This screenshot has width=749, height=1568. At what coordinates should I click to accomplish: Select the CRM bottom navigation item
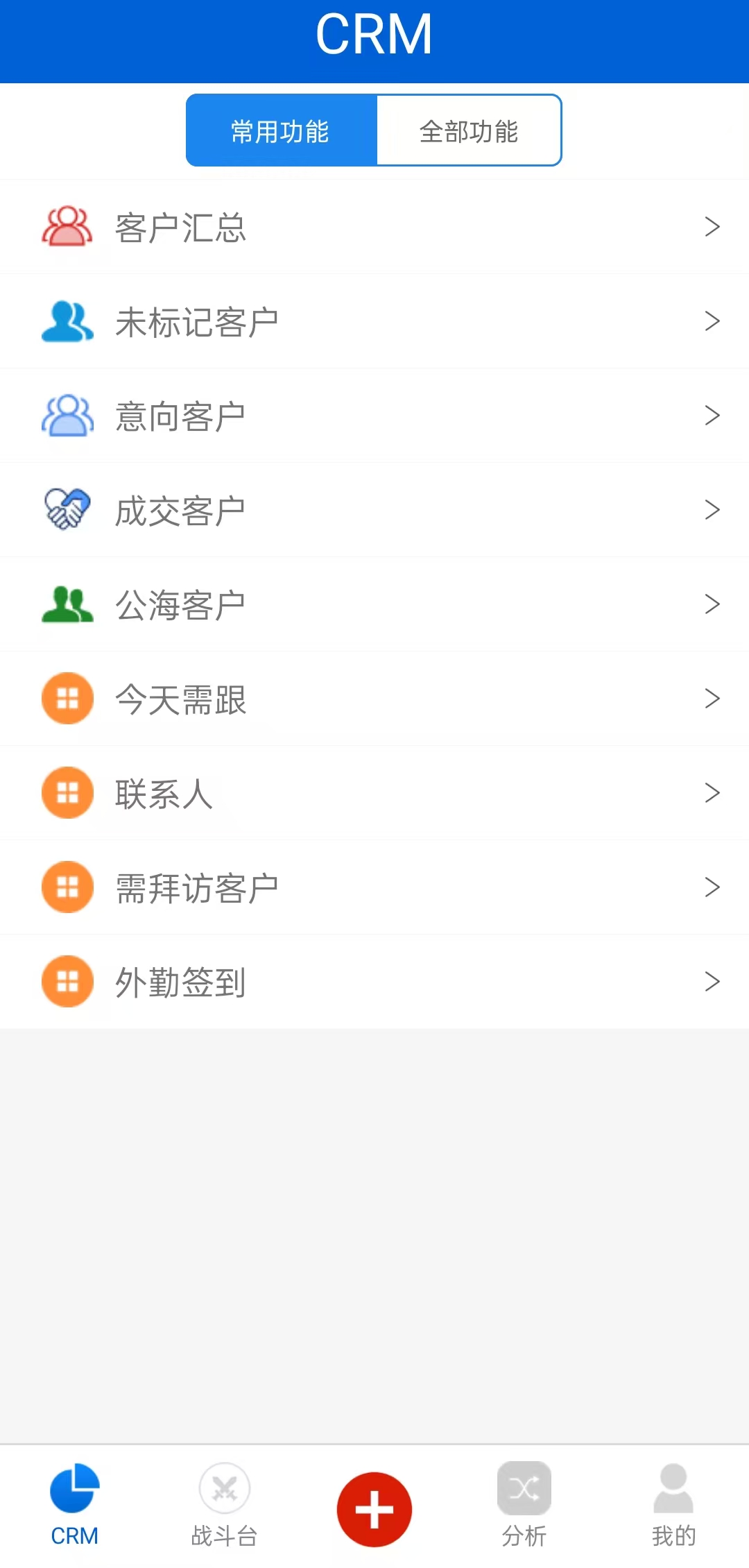pos(75,1506)
